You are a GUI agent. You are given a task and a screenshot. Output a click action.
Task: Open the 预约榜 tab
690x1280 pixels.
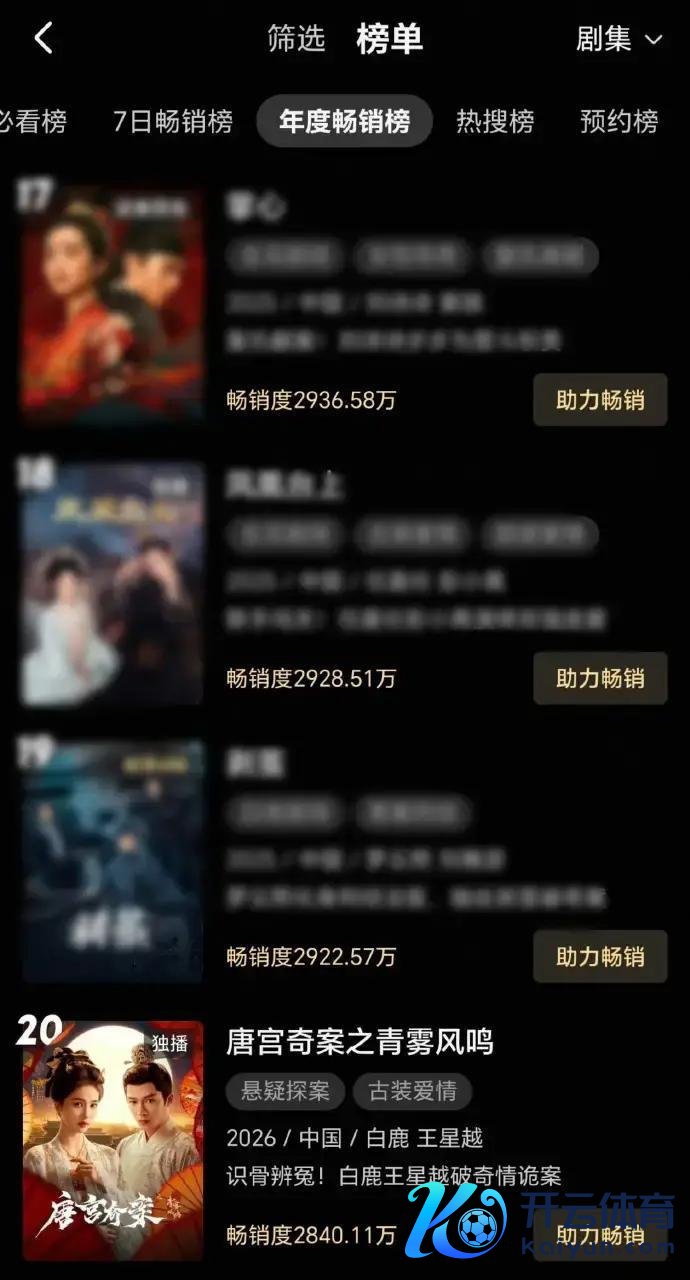[619, 122]
